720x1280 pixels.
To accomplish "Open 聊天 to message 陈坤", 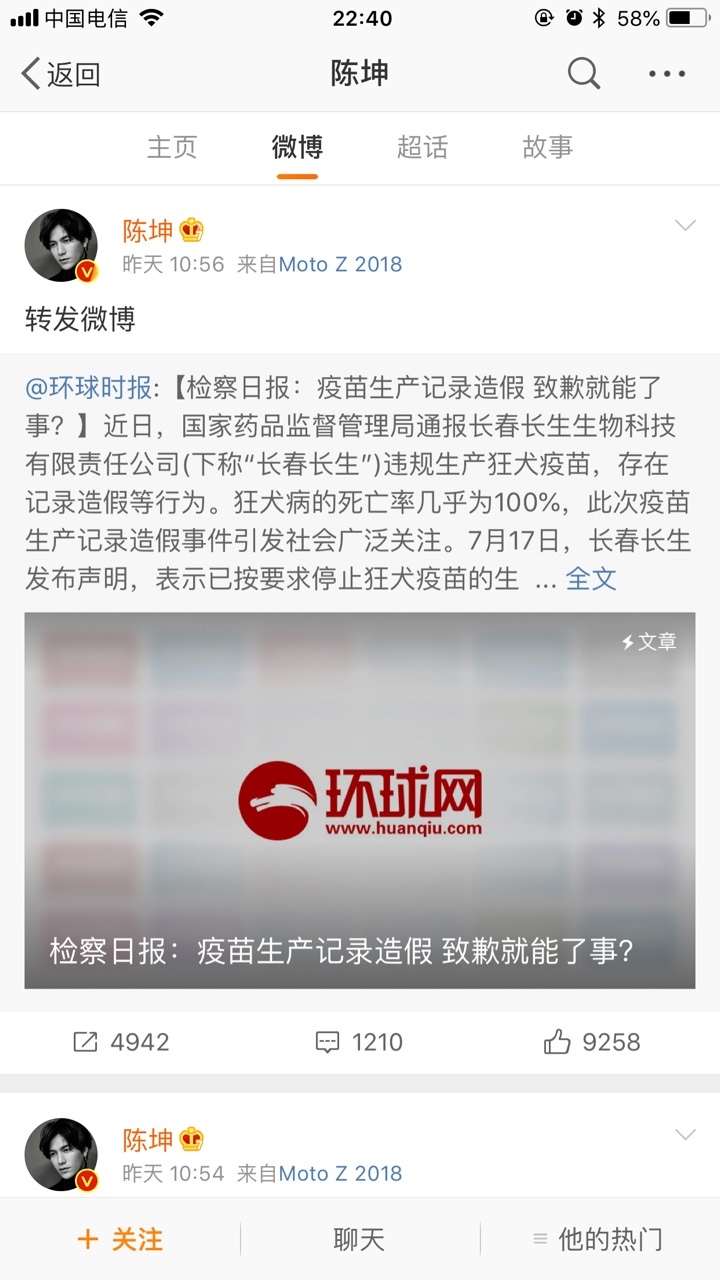I will pyautogui.click(x=359, y=1240).
